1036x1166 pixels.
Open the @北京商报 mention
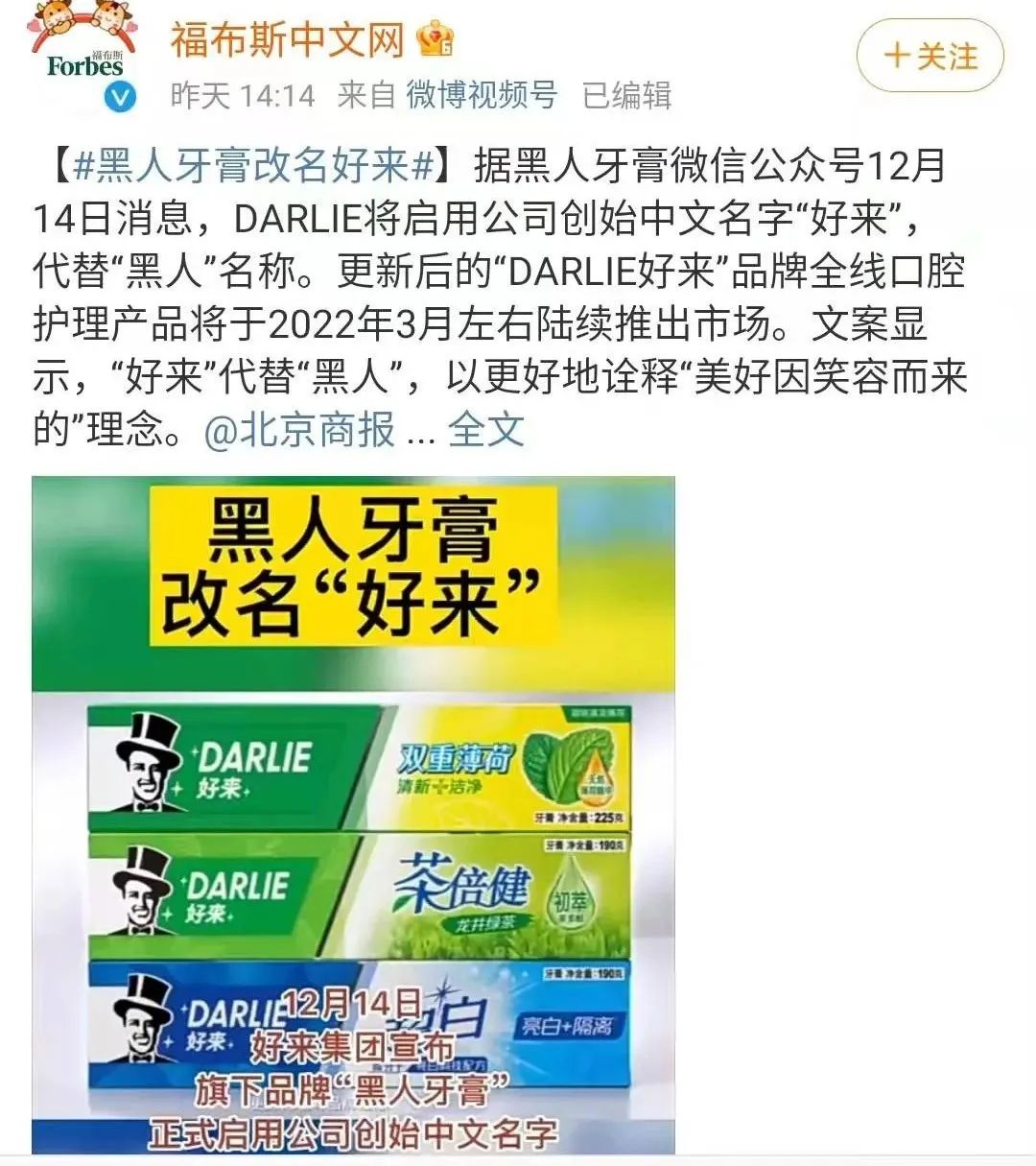tap(299, 430)
